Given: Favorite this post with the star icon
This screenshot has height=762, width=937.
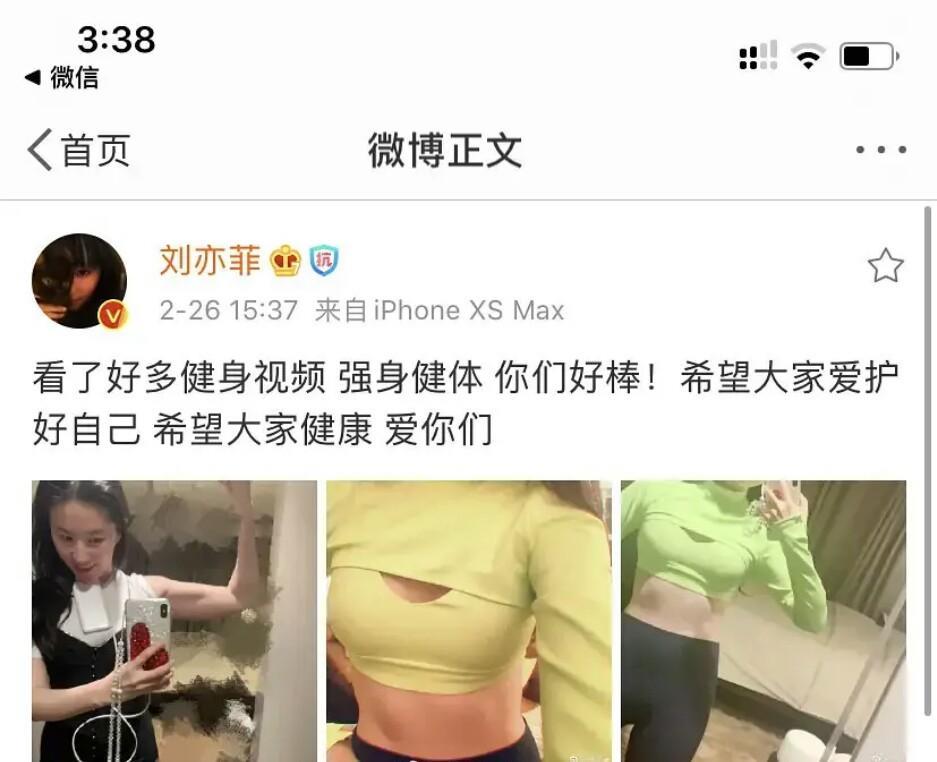Looking at the screenshot, I should [x=885, y=266].
